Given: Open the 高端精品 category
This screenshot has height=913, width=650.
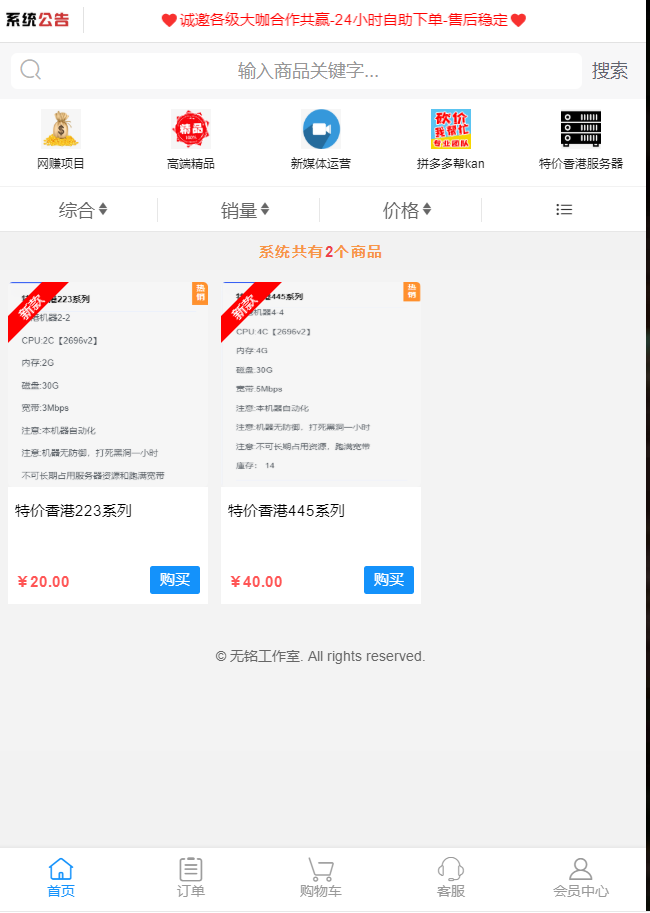Looking at the screenshot, I should click(x=191, y=141).
